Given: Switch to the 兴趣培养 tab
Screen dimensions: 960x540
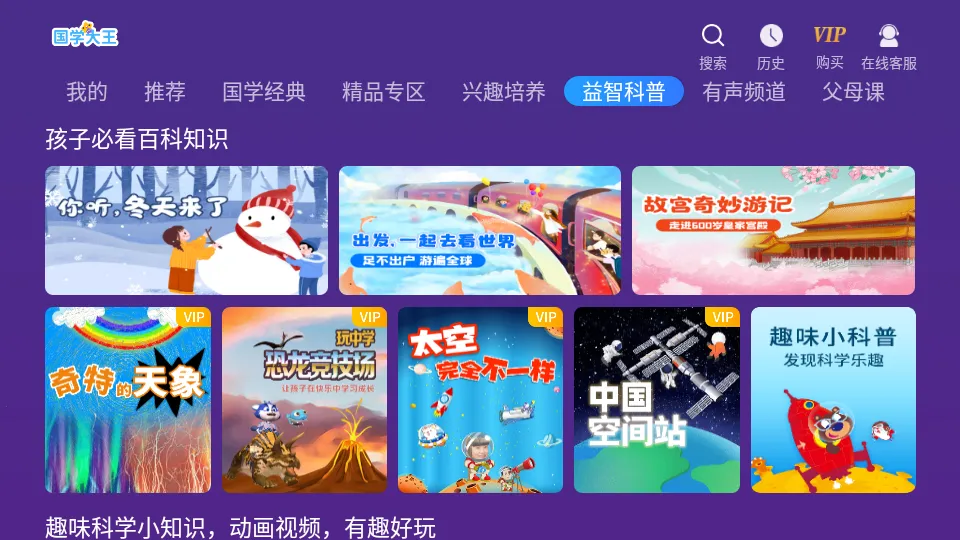Looking at the screenshot, I should click(504, 92).
